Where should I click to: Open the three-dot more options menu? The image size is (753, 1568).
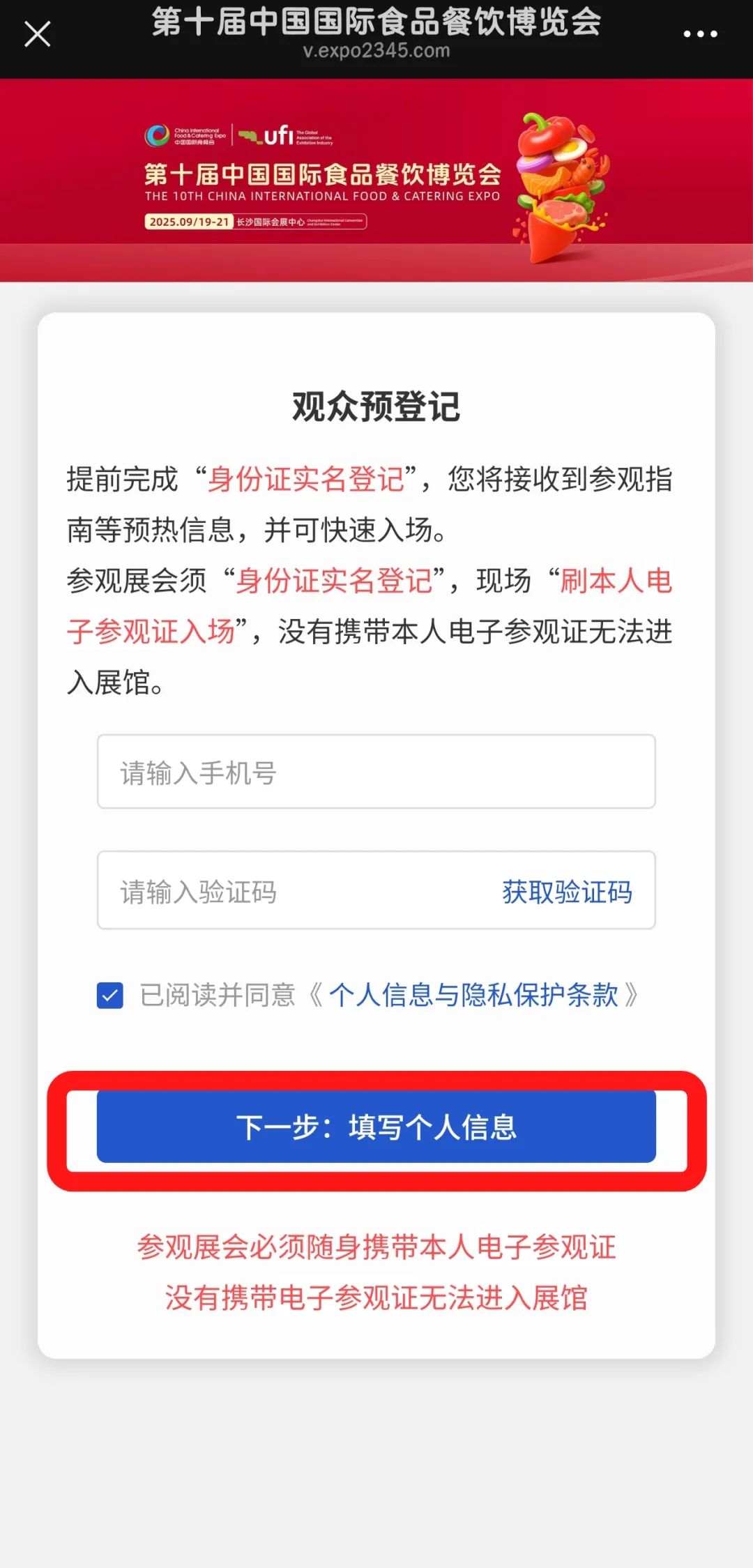700,33
